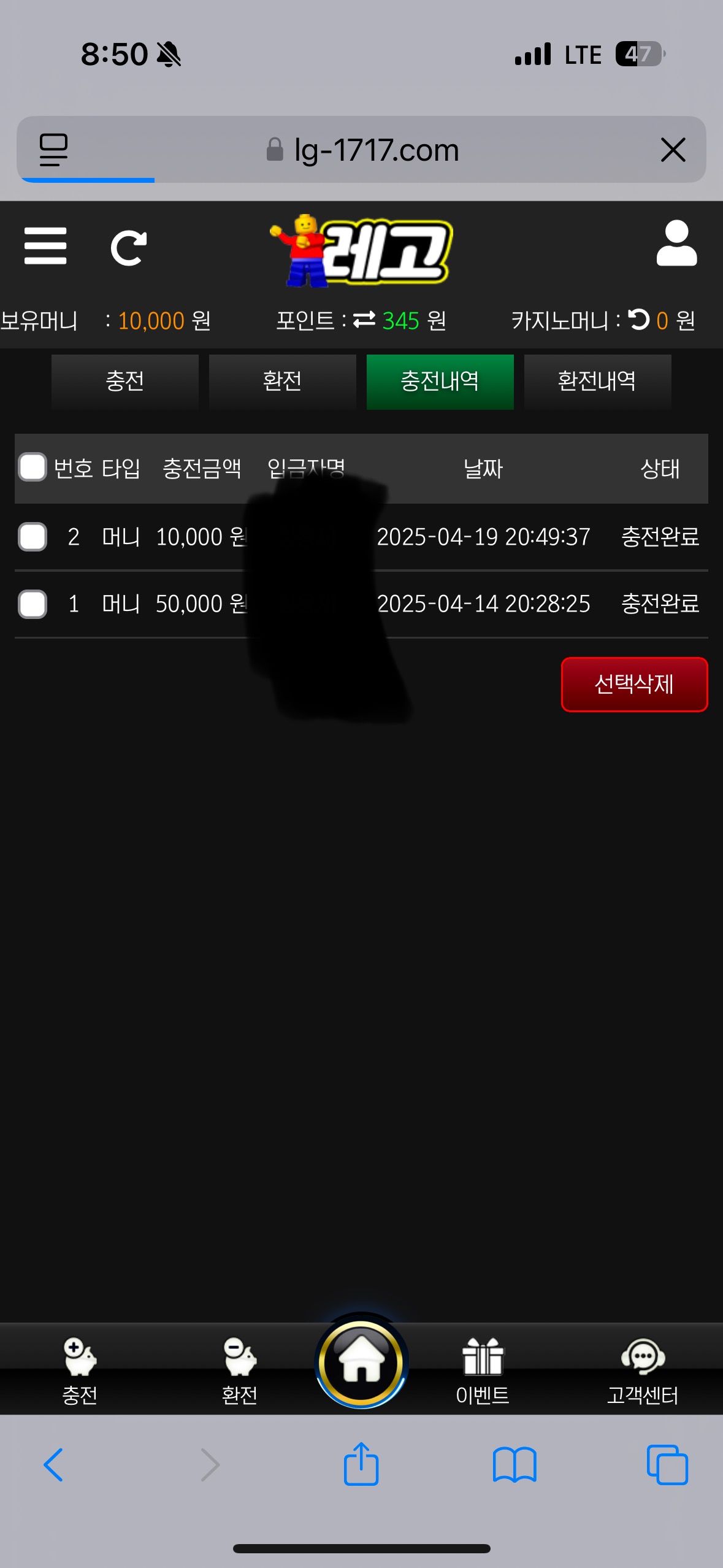This screenshot has width=723, height=1568.
Task: Switch to the 충전 tab
Action: click(x=124, y=382)
